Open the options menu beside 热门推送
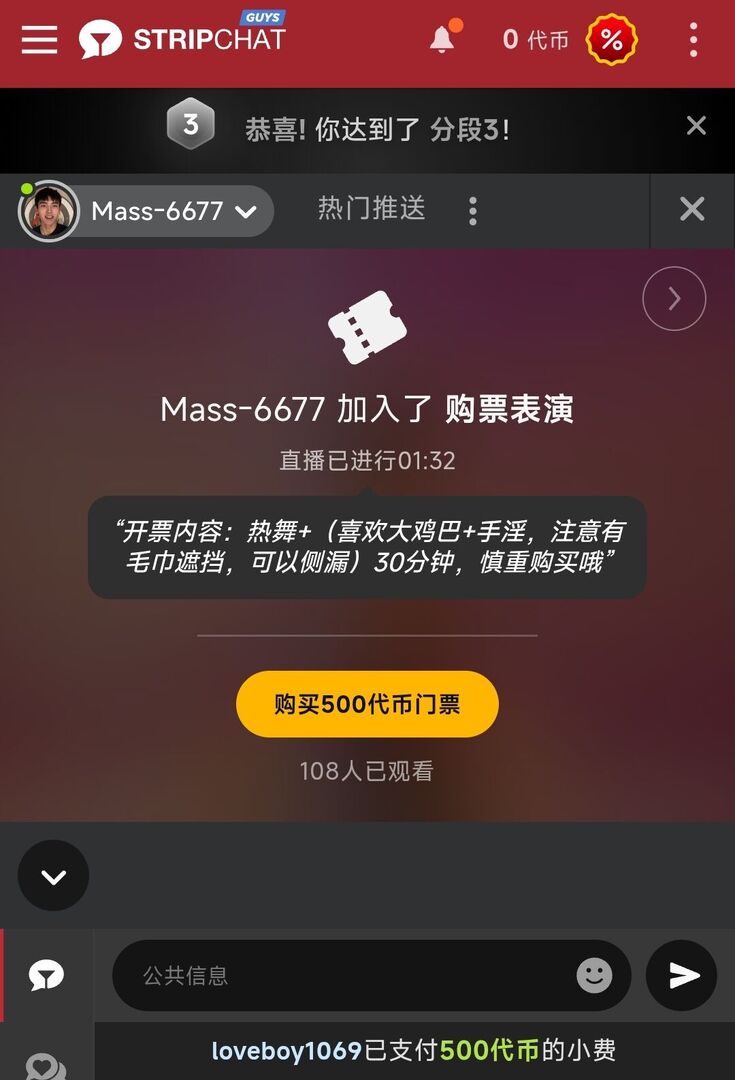This screenshot has height=1080, width=735. (x=473, y=210)
